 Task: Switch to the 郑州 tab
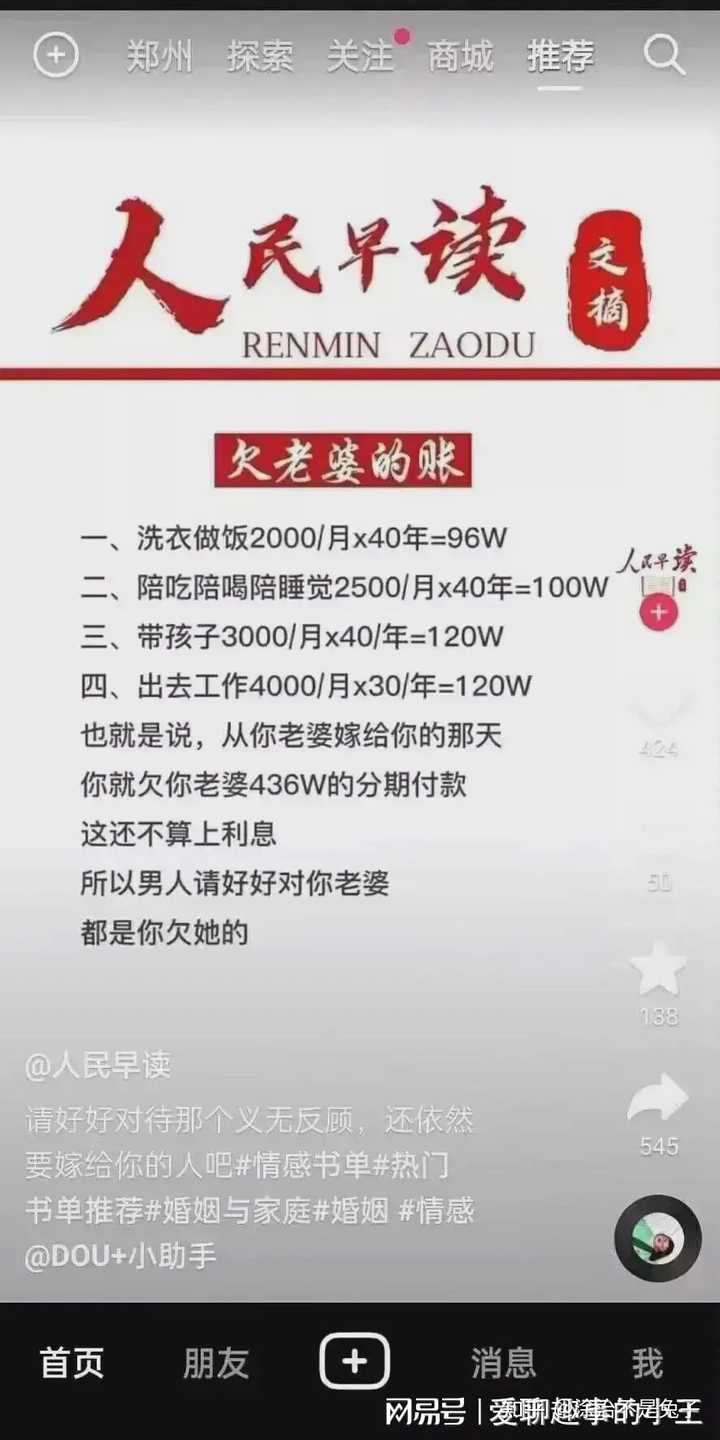pyautogui.click(x=159, y=57)
